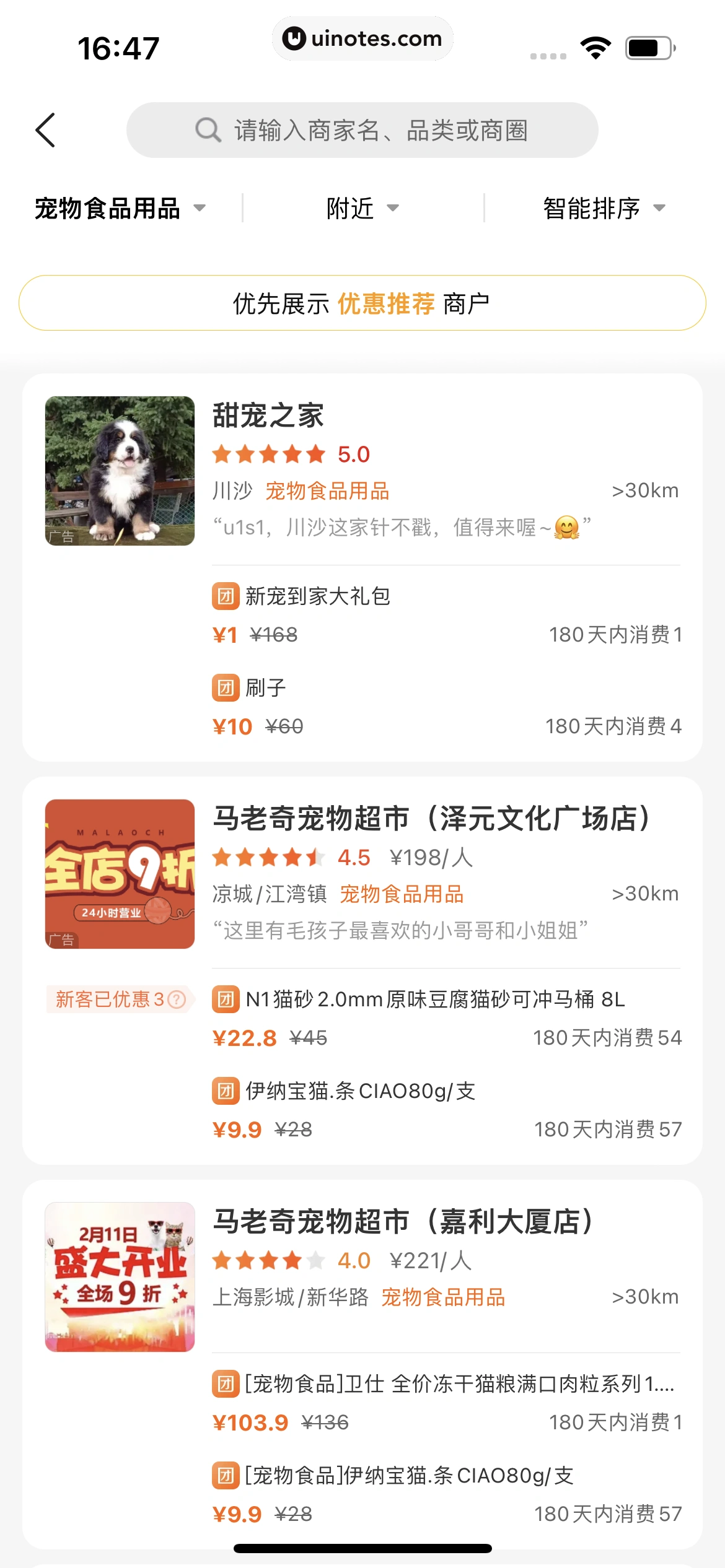Click the 宠物食品用品 tag under 甜宠之家
Viewport: 725px width, 1568px height.
click(328, 490)
